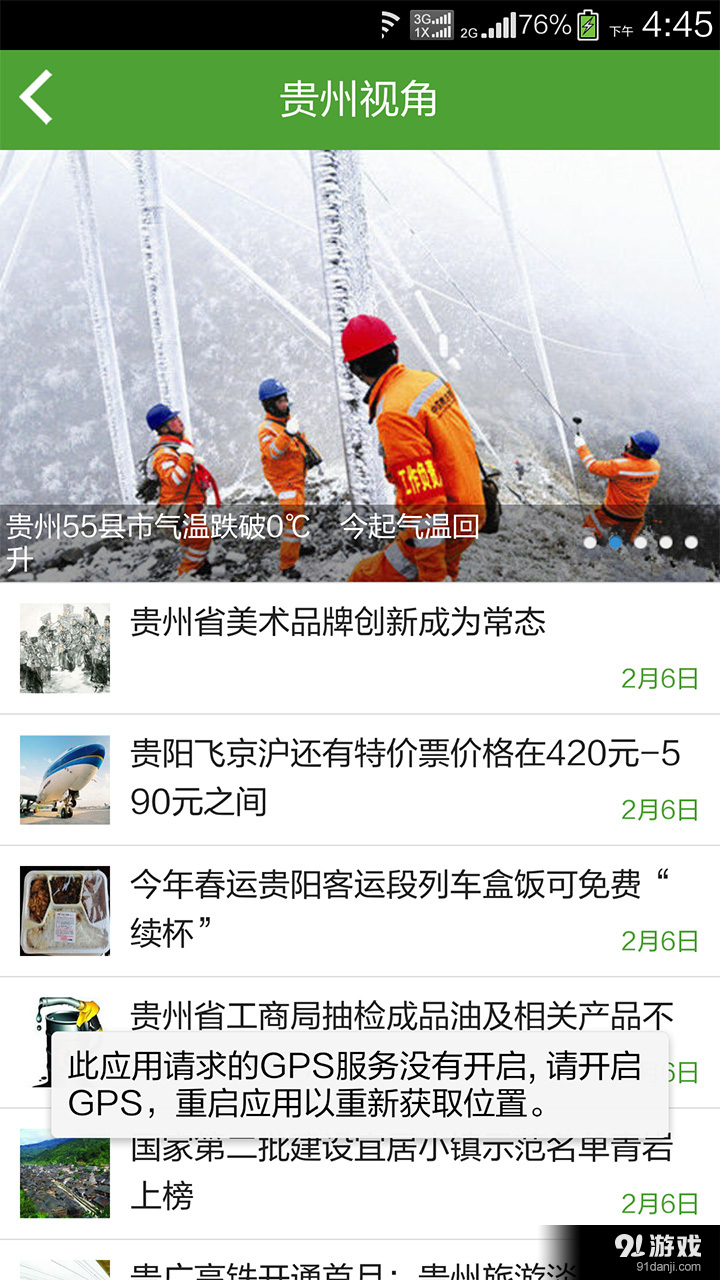This screenshot has height=1280, width=720.
Task: Open the airplane thumbnail news image
Action: (x=65, y=780)
